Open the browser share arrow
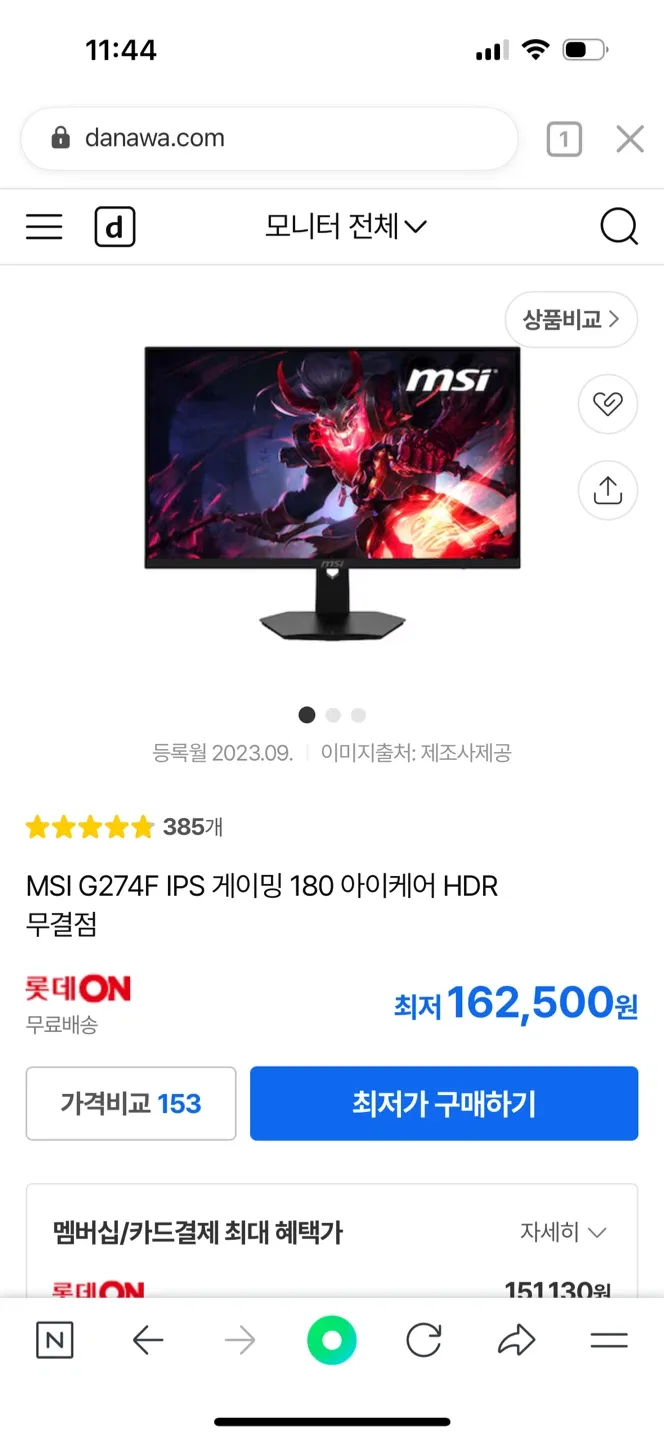Viewport: 664px width, 1440px height. pyautogui.click(x=516, y=1341)
